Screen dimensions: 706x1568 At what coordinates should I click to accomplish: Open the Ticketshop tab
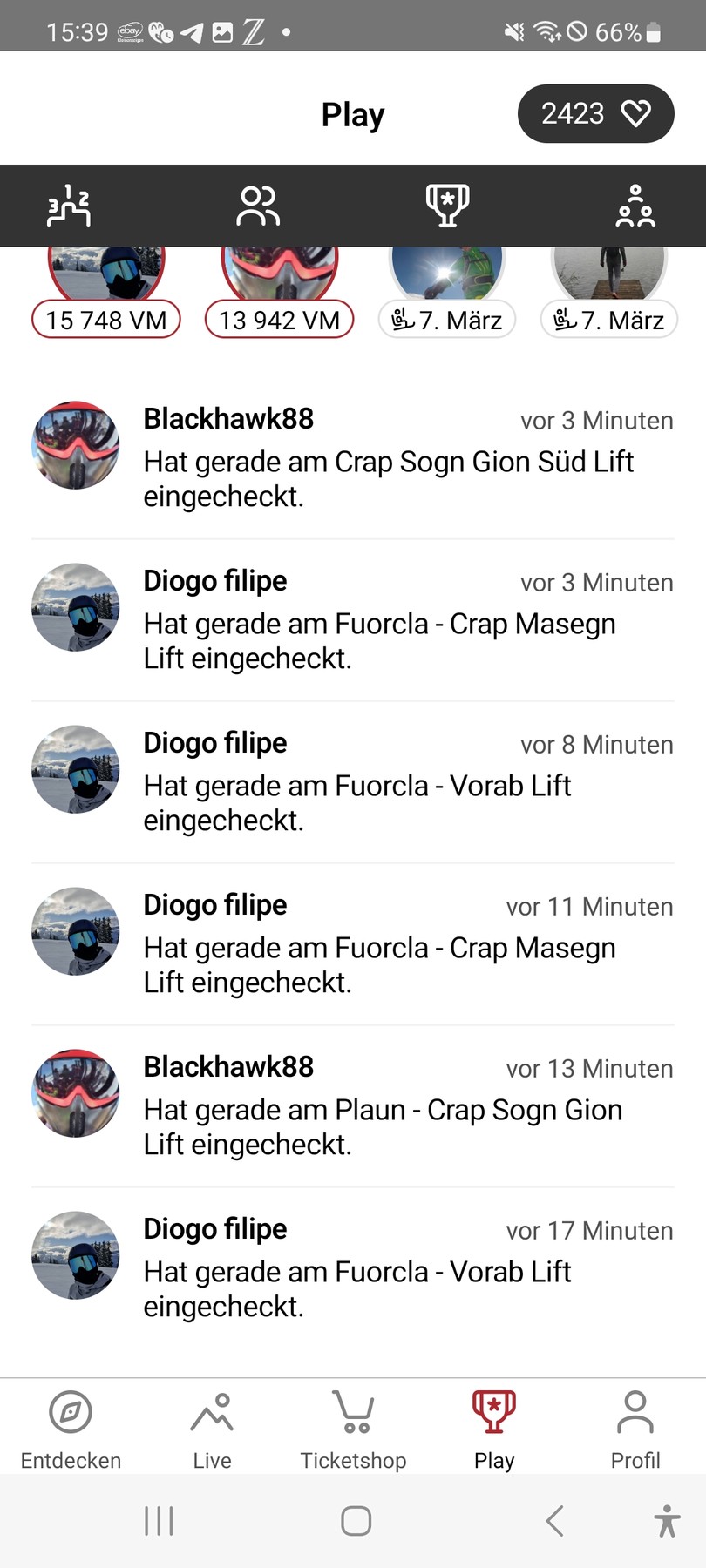click(x=353, y=1429)
